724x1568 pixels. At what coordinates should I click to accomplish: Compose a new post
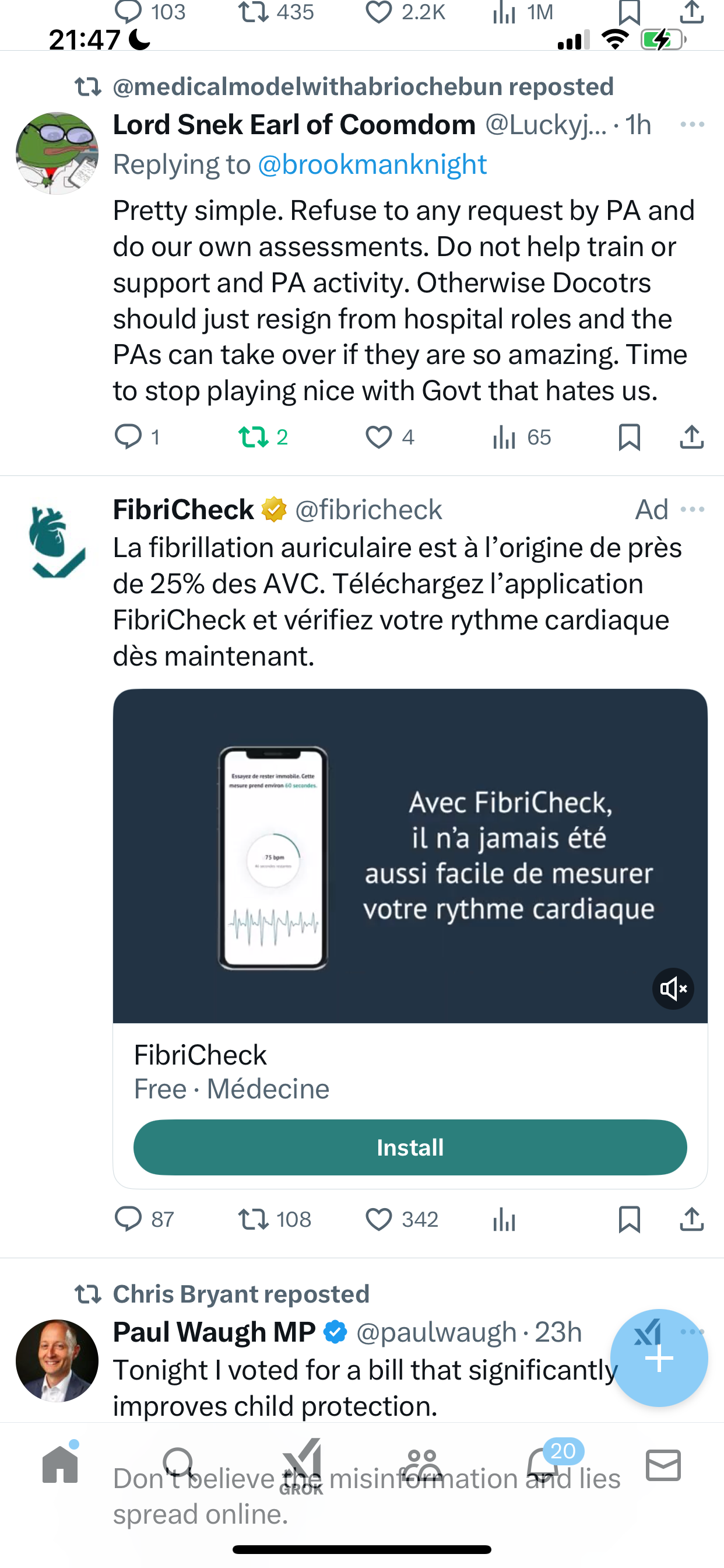[659, 1358]
